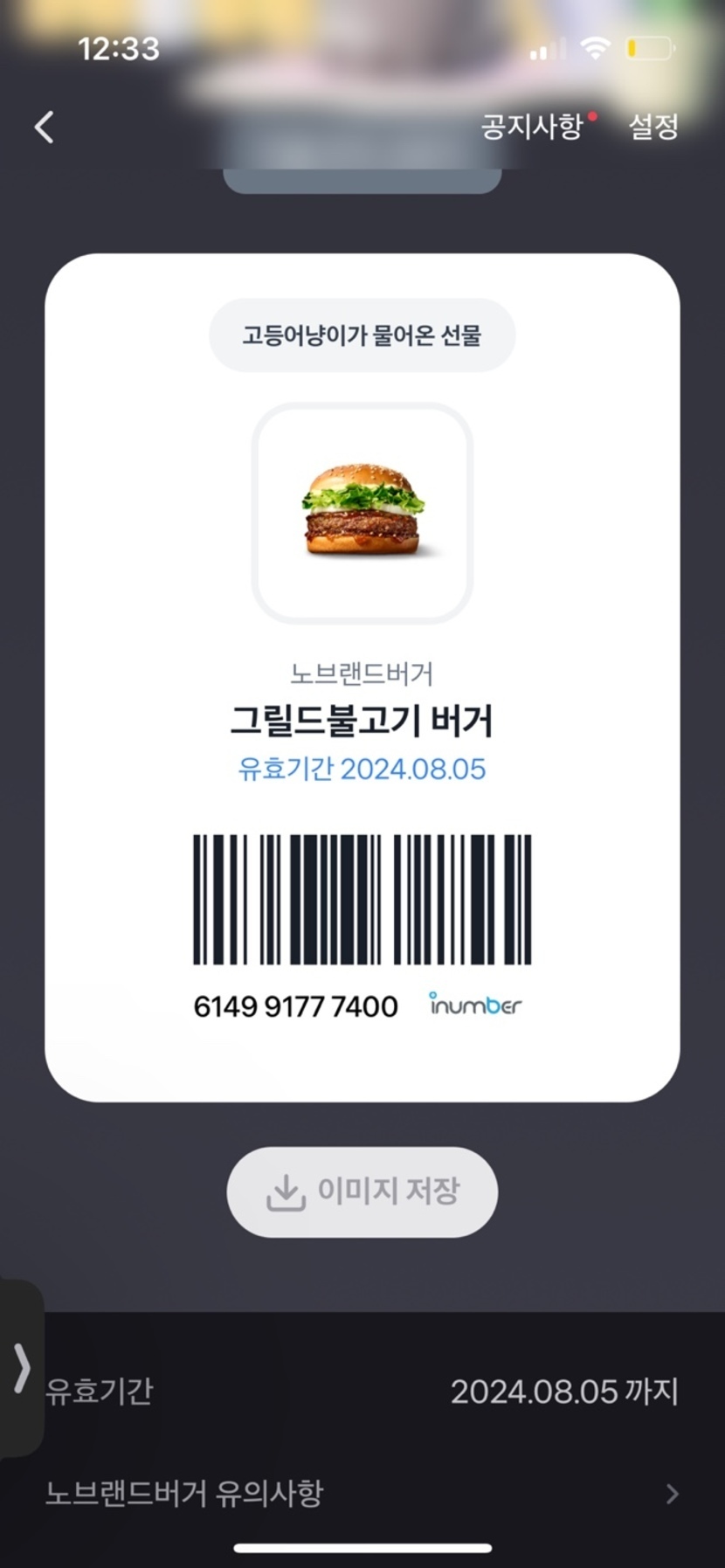Image resolution: width=725 pixels, height=1568 pixels.
Task: Open 노브랜드버거 유의사항 details
Action: point(362,1493)
